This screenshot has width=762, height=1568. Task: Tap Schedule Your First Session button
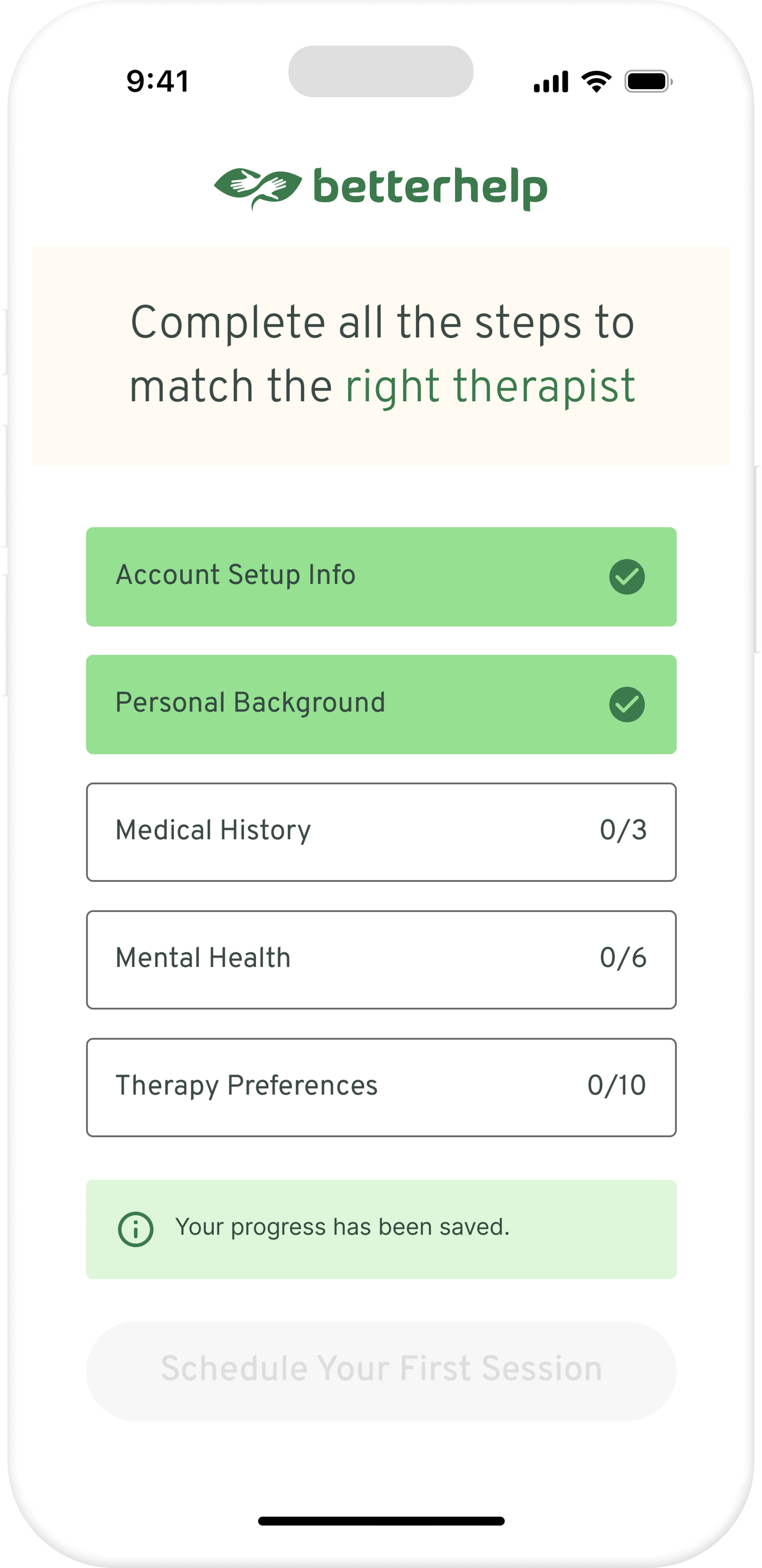(x=381, y=1371)
